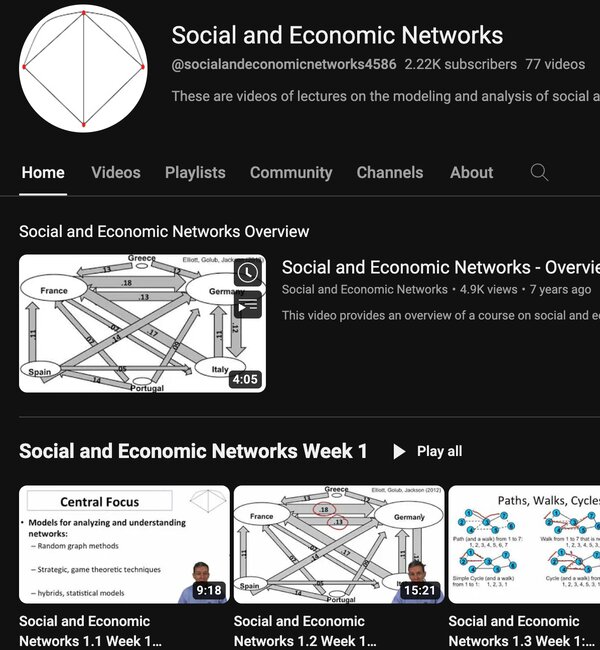Expand the channel description text
Viewport: 600px width, 650px height.
point(385,96)
